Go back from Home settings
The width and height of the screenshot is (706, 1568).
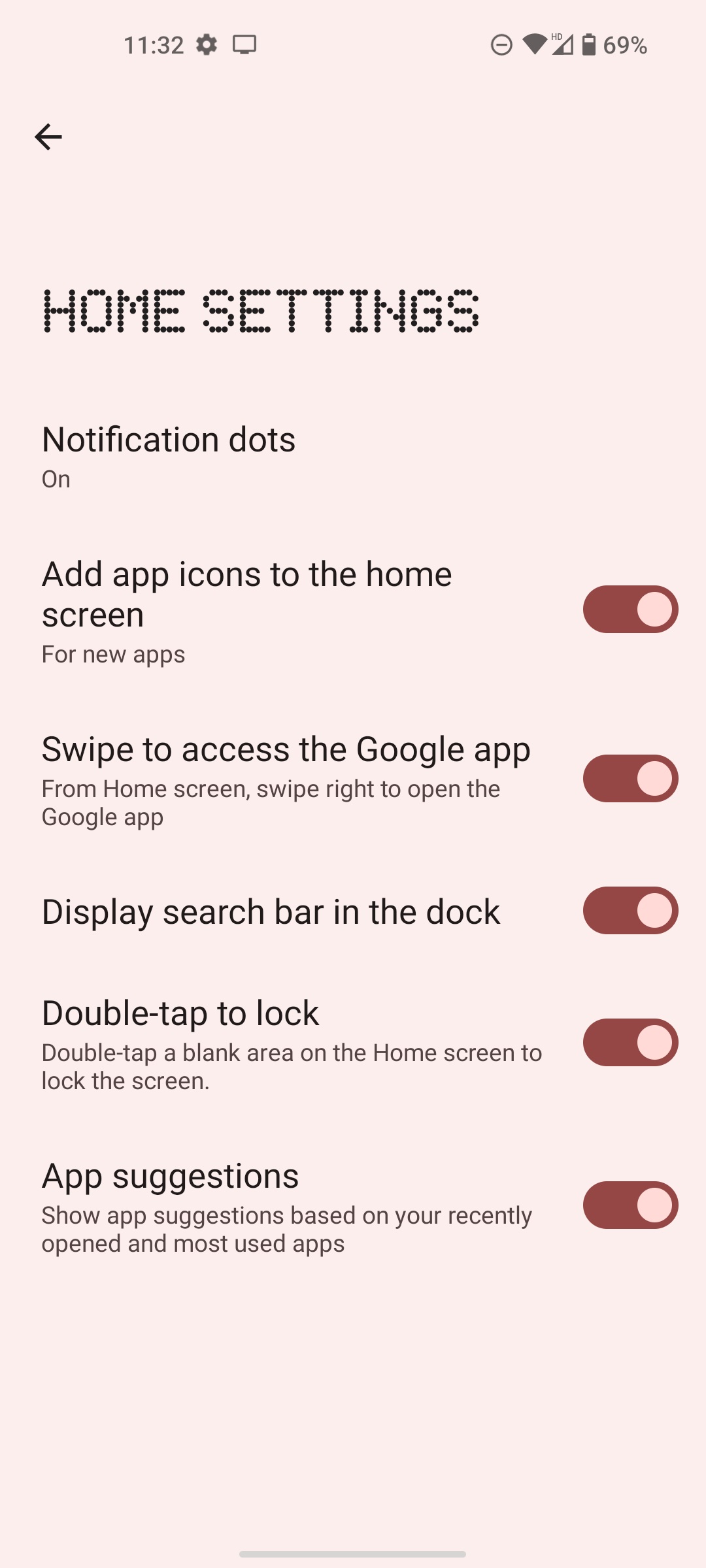[48, 137]
